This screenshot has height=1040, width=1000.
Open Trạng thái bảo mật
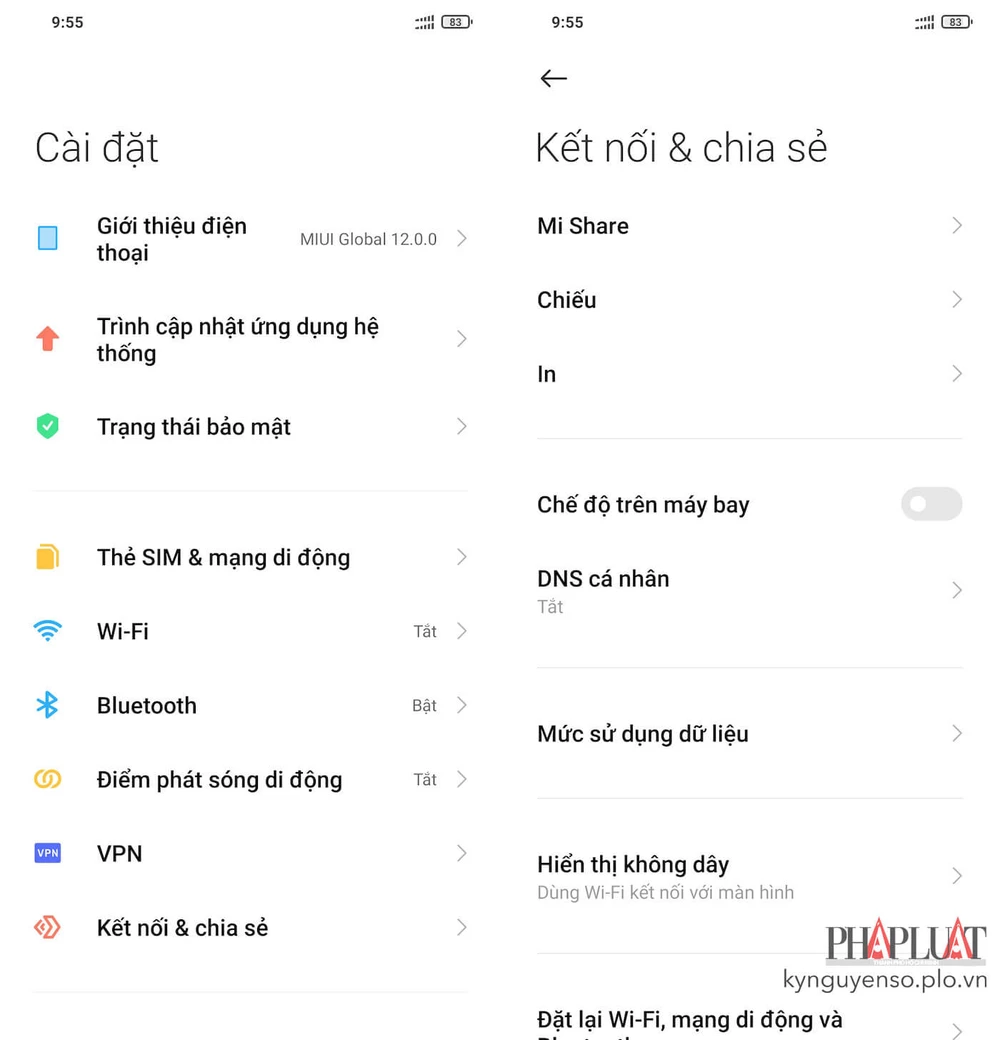pyautogui.click(x=250, y=427)
